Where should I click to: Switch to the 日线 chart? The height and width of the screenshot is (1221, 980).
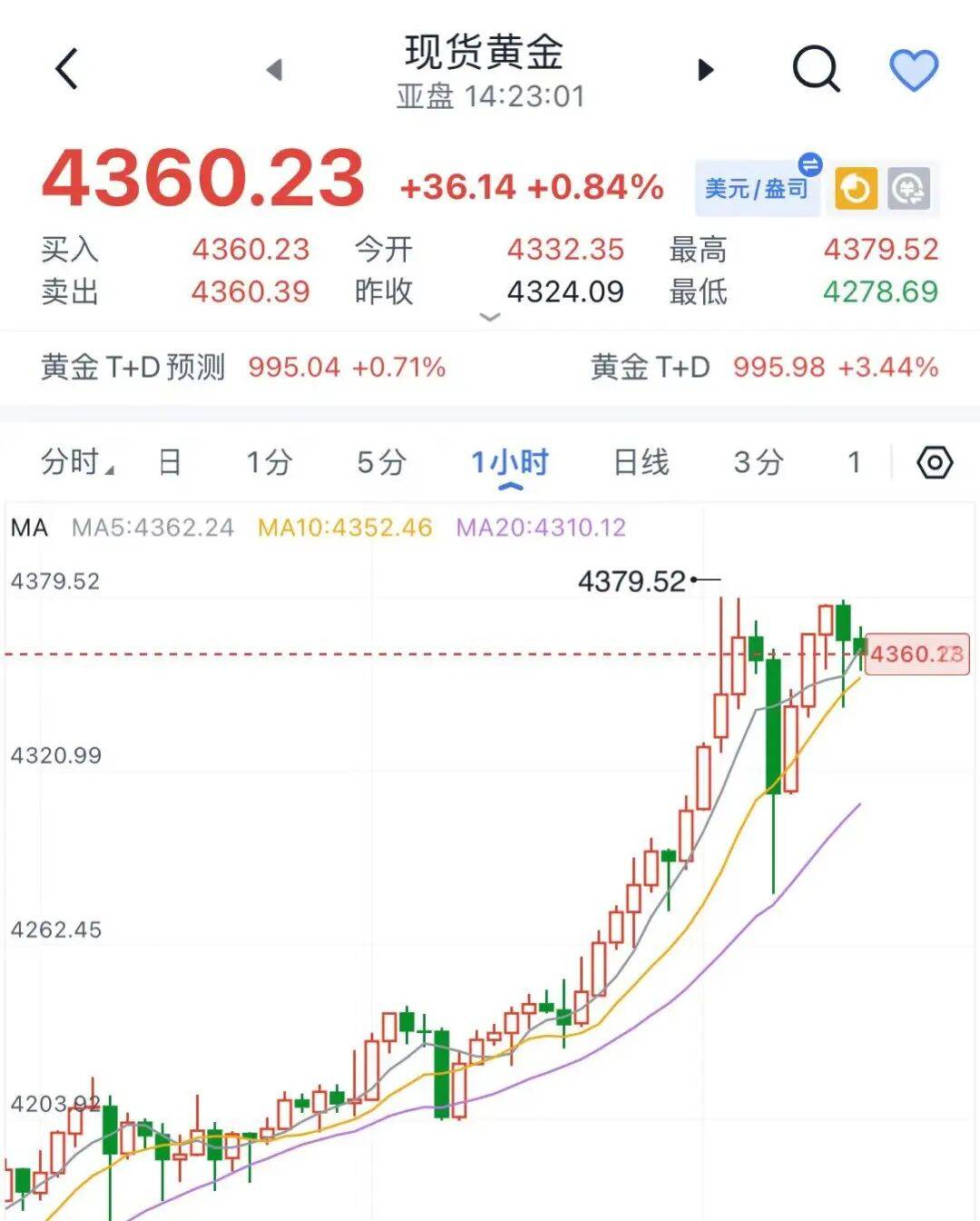(642, 462)
